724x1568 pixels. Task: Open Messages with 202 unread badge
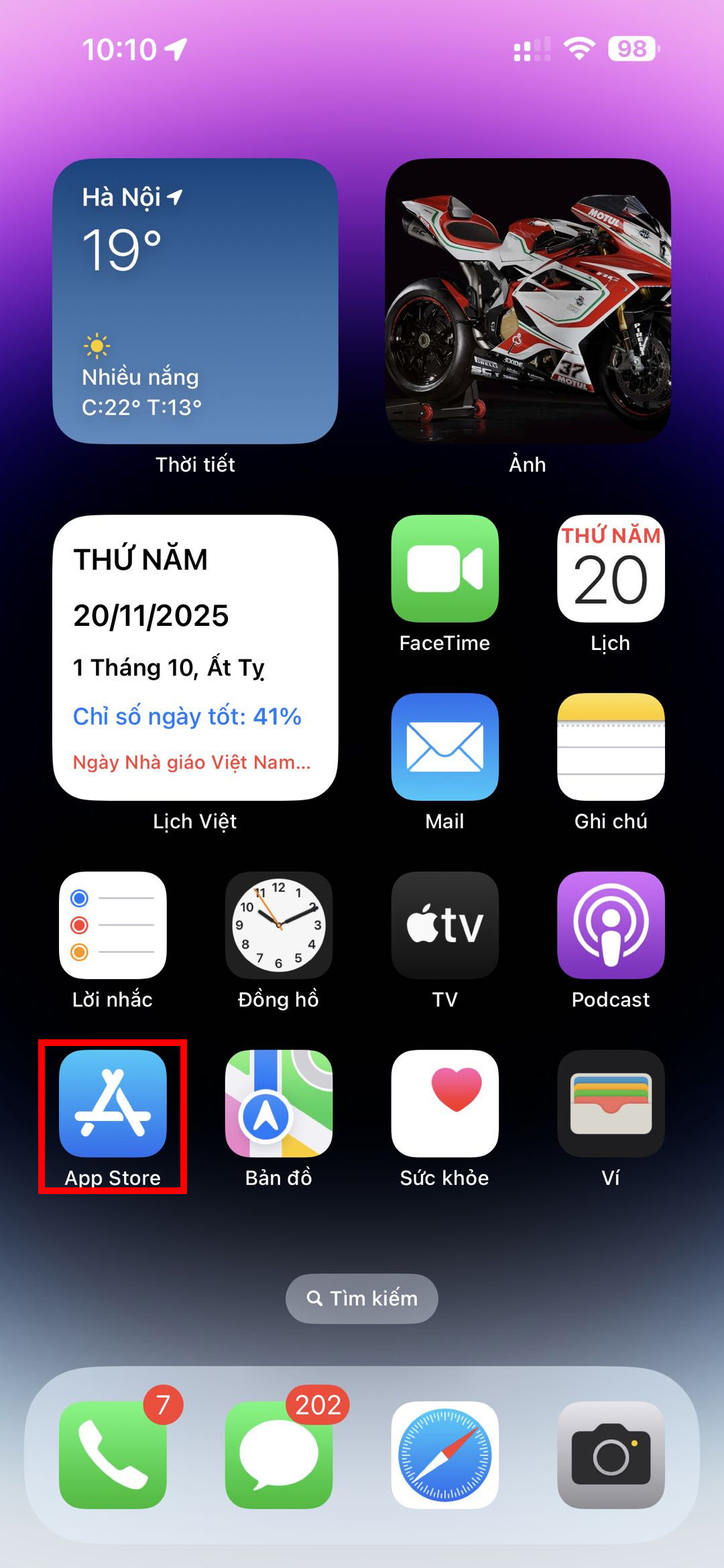click(279, 1454)
